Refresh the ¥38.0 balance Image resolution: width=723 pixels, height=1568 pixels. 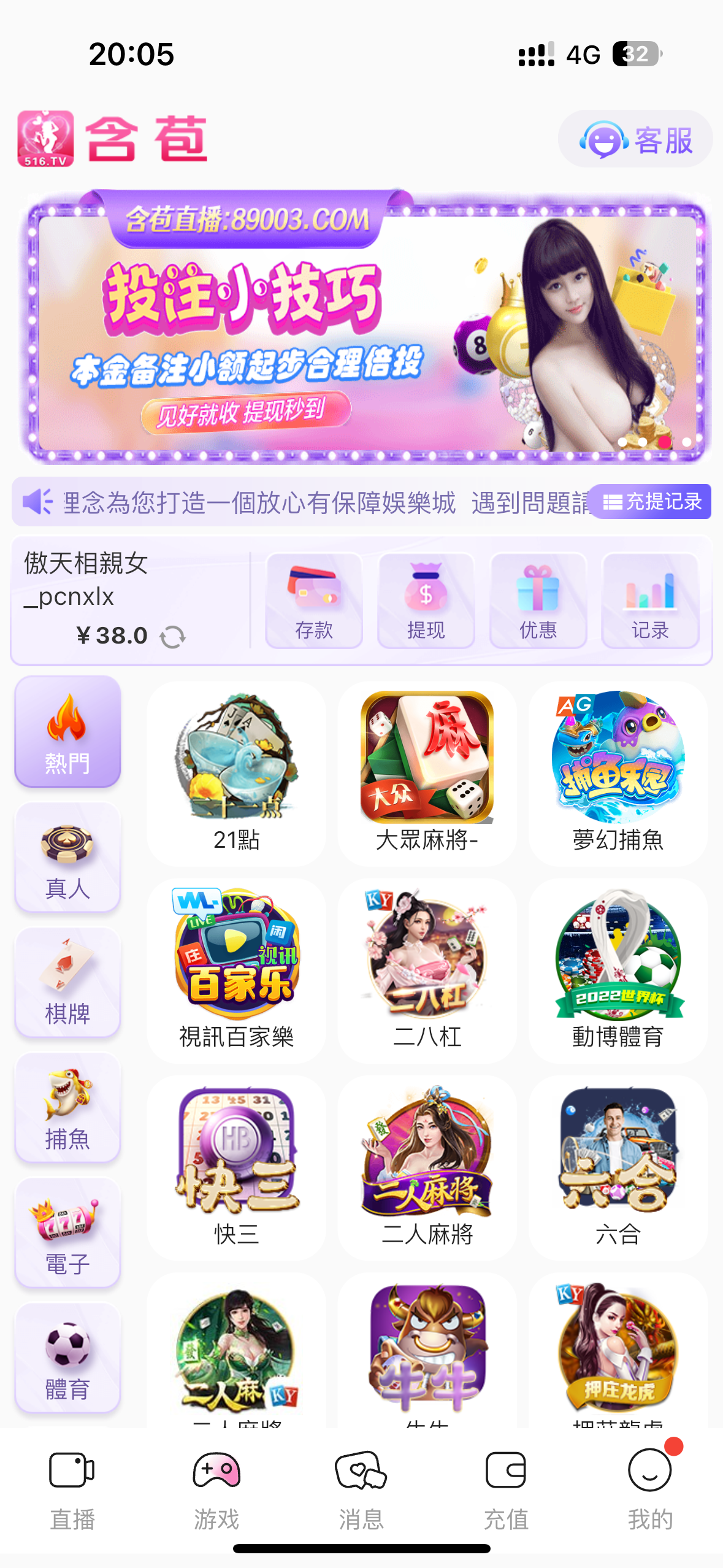(172, 637)
